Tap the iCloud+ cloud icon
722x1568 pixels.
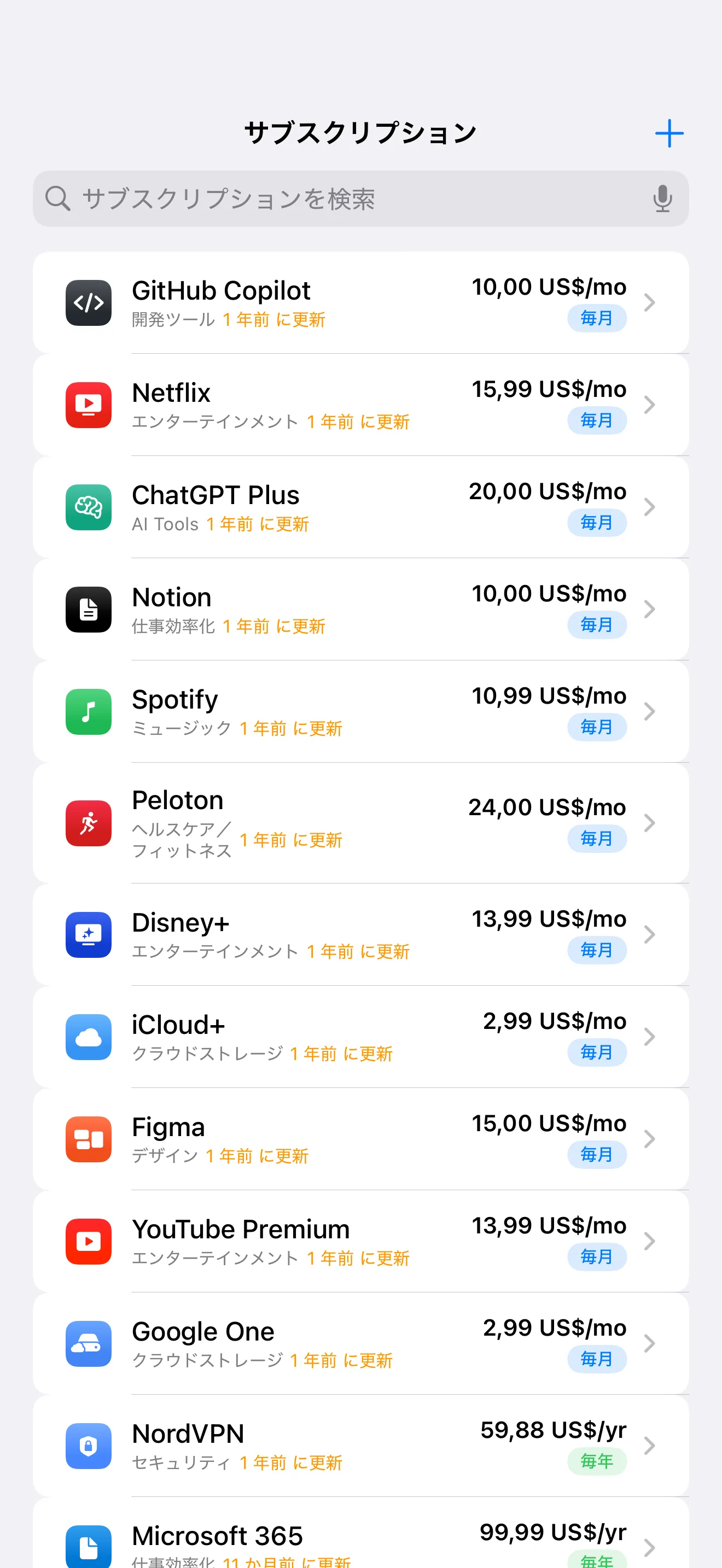88,1037
